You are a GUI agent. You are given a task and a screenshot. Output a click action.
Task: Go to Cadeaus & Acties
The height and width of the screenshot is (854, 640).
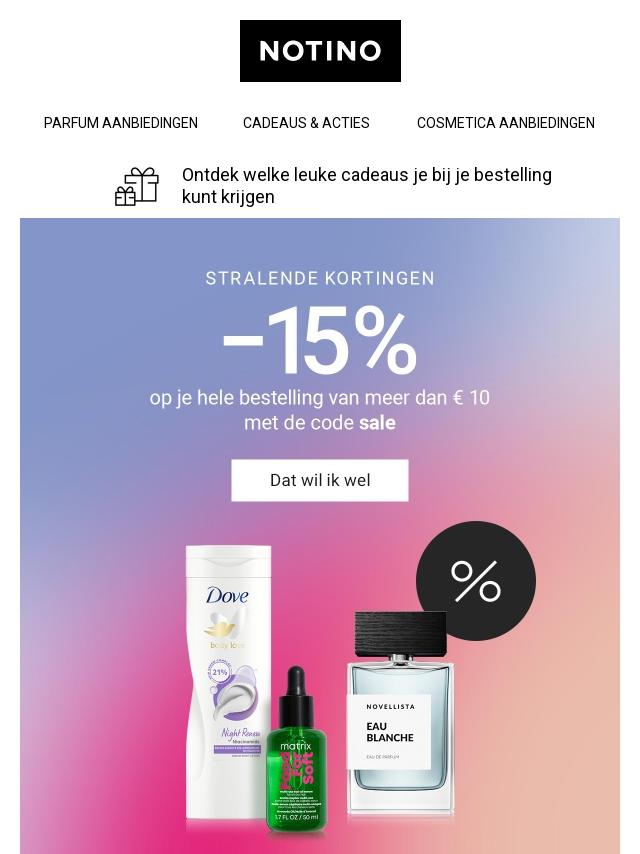(x=306, y=123)
